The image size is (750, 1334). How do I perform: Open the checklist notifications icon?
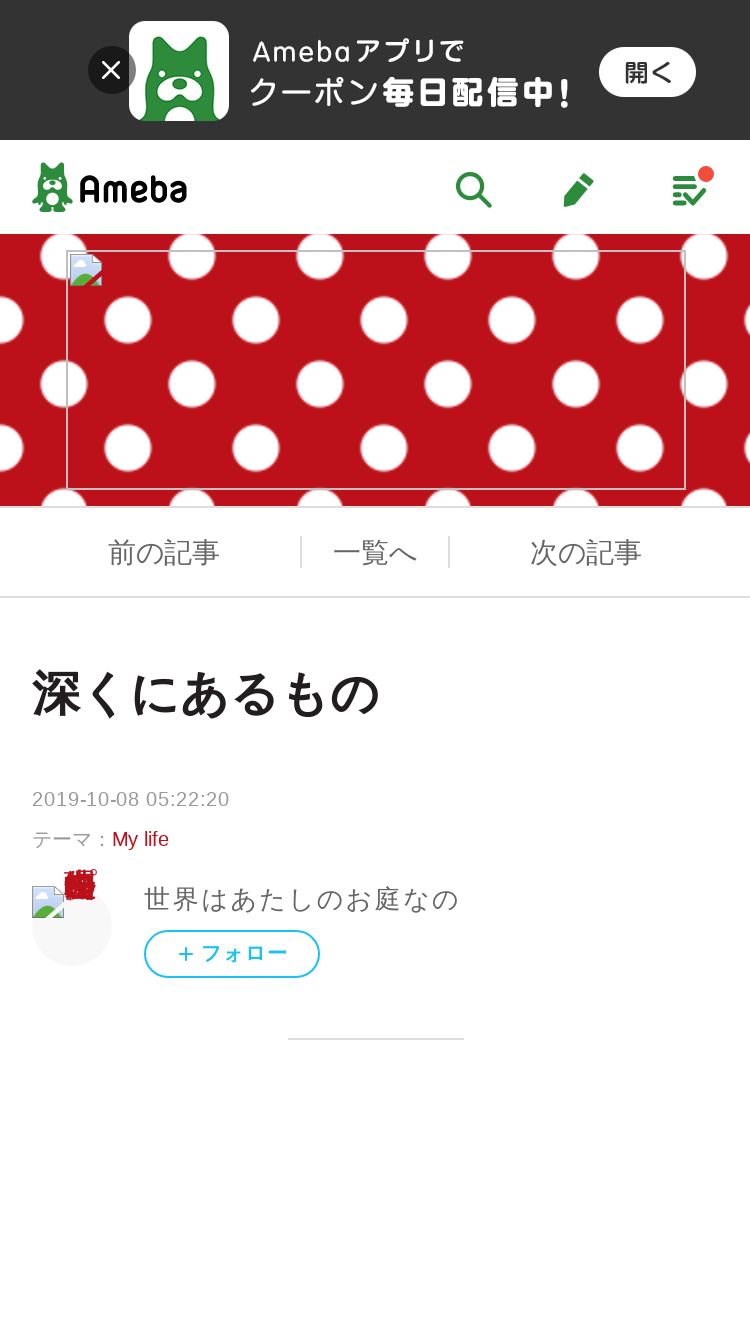coord(688,189)
